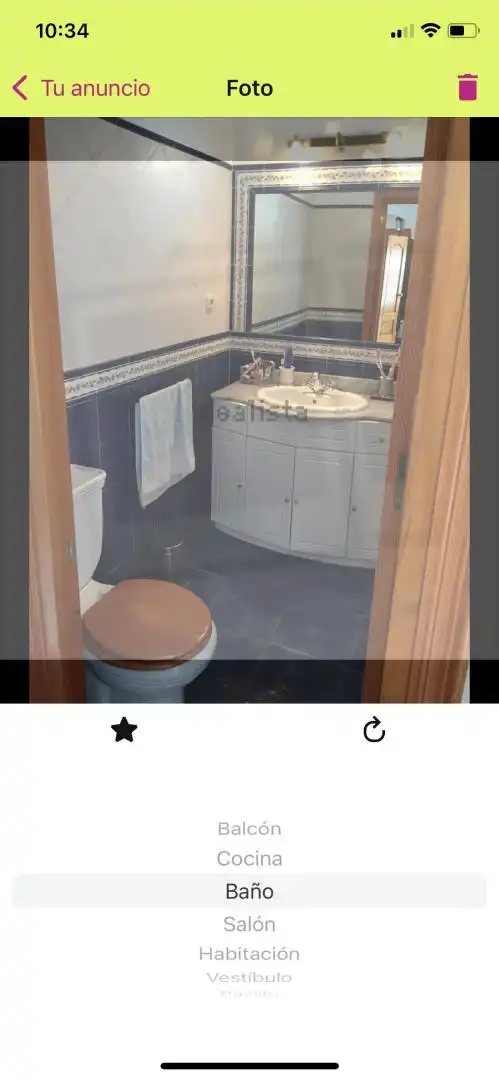499x1080 pixels.
Task: Delete this photo with the trash icon
Action: coord(467,87)
